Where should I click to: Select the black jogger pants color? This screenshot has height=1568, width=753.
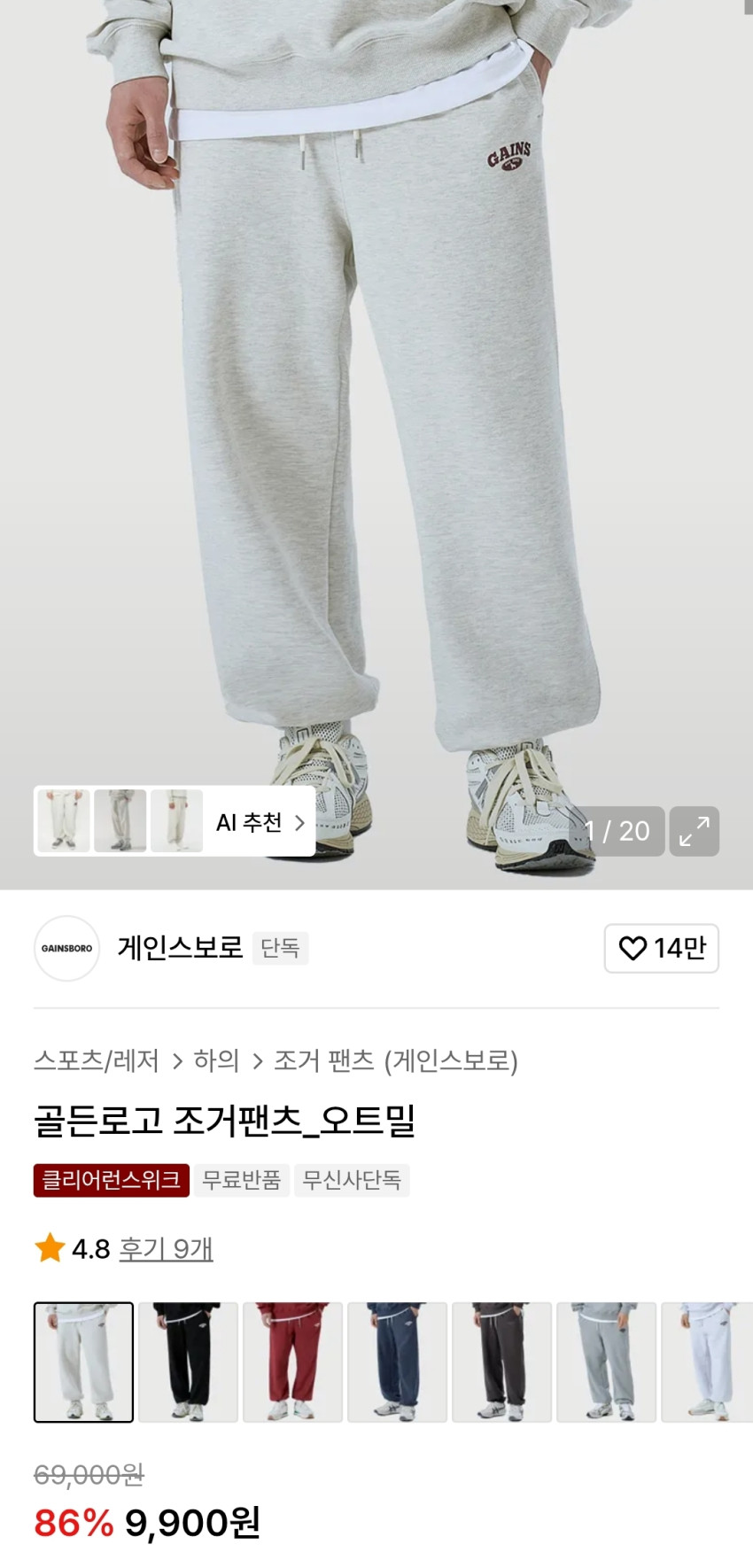(188, 1362)
